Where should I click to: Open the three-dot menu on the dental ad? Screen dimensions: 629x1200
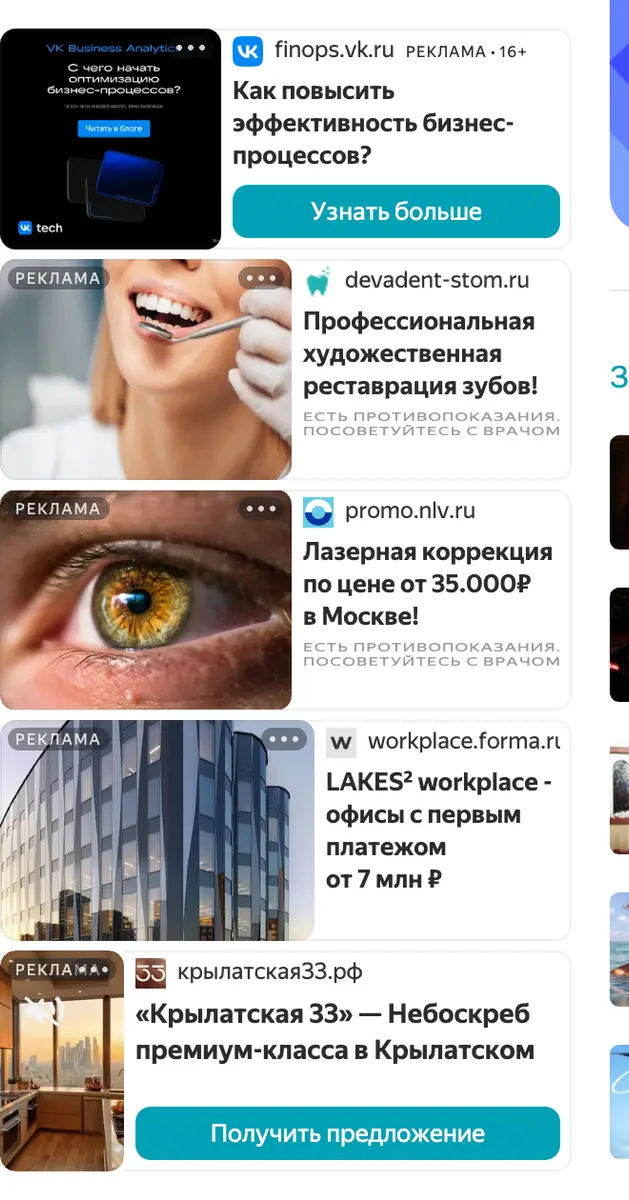pyautogui.click(x=261, y=279)
